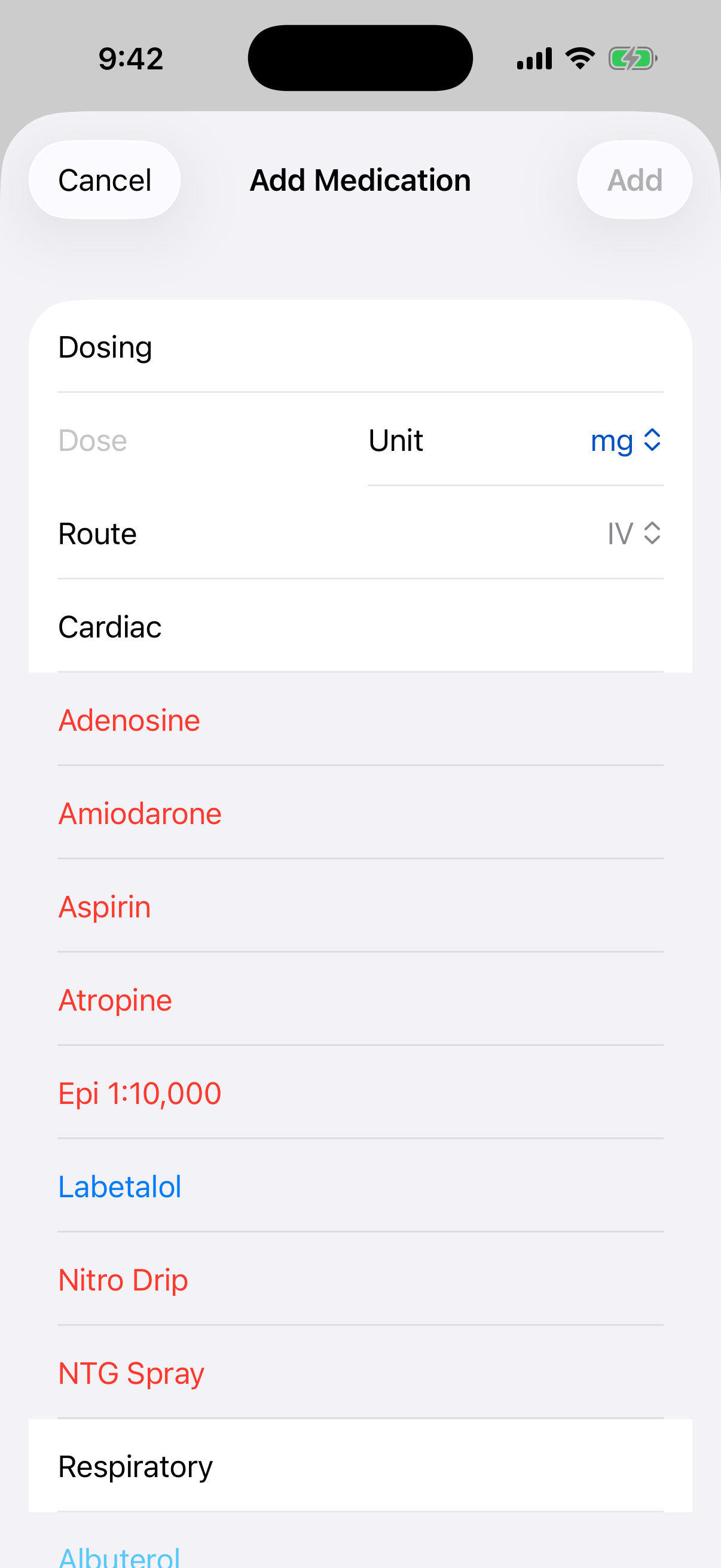
Task: Pick Atropine under Cardiac
Action: [x=114, y=999]
